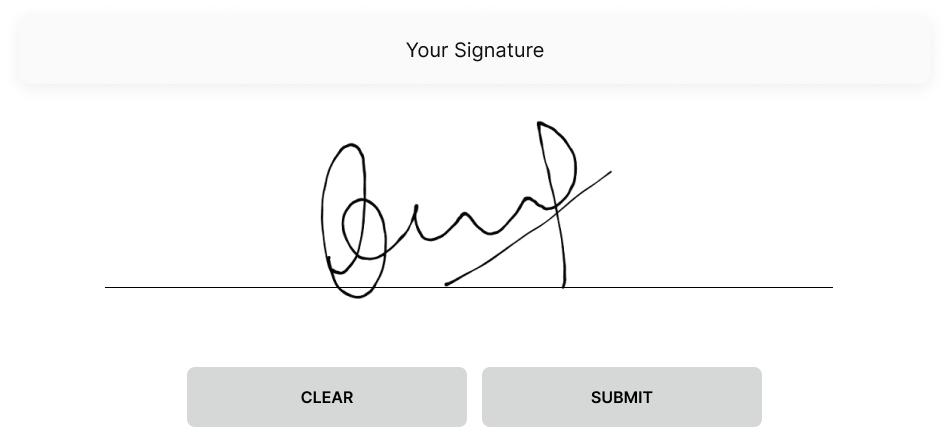Clear the drawn signature
Image resolution: width=950 pixels, height=447 pixels.
coord(326,397)
